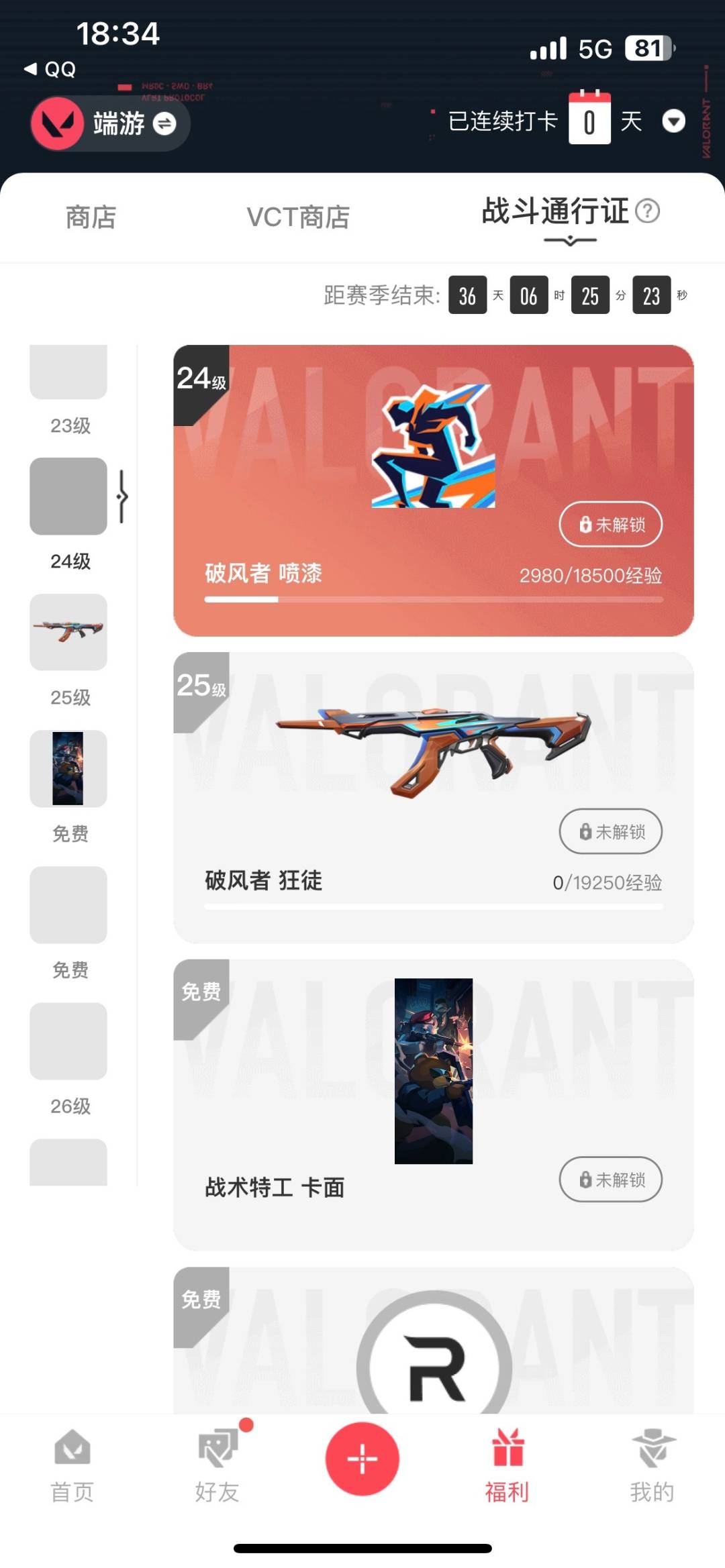Go back to QQ via status bar link
Image resolution: width=725 pixels, height=1568 pixels.
[50, 69]
